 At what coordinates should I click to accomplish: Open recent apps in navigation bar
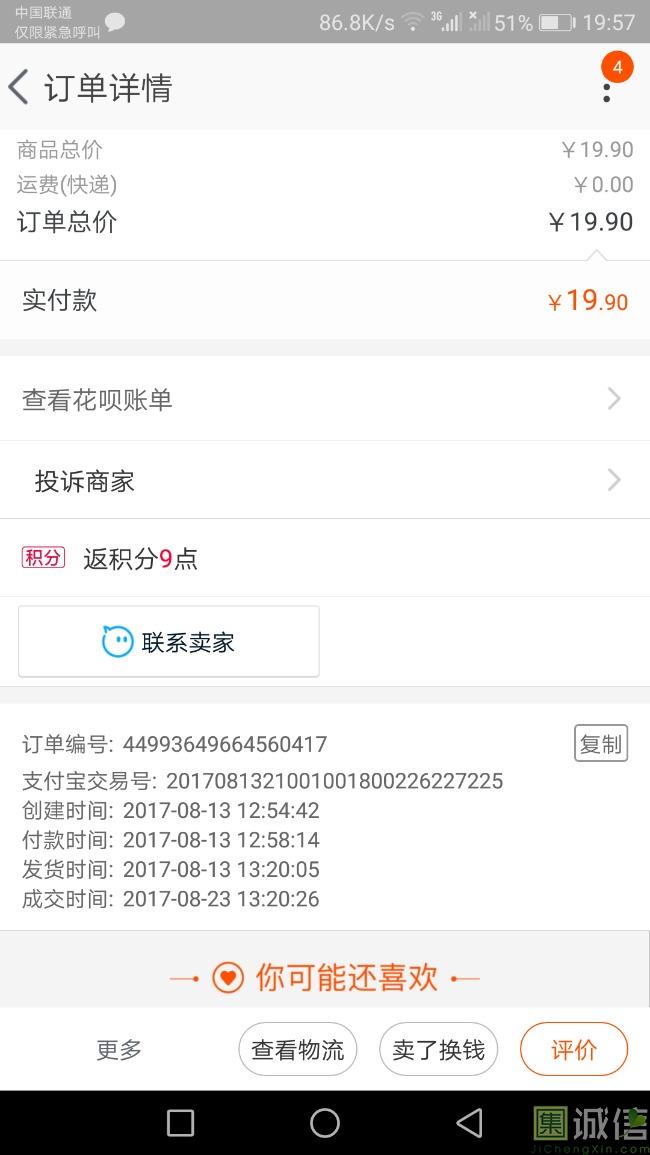180,1123
